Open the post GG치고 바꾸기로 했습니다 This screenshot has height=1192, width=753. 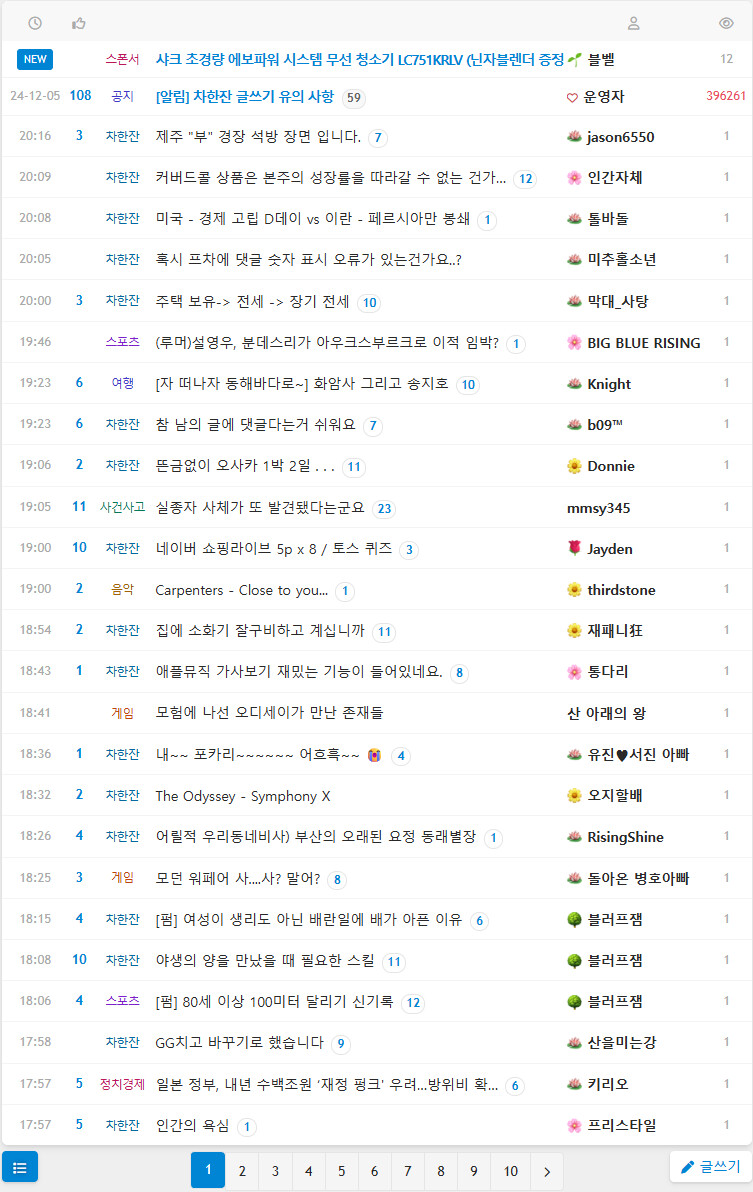239,1042
